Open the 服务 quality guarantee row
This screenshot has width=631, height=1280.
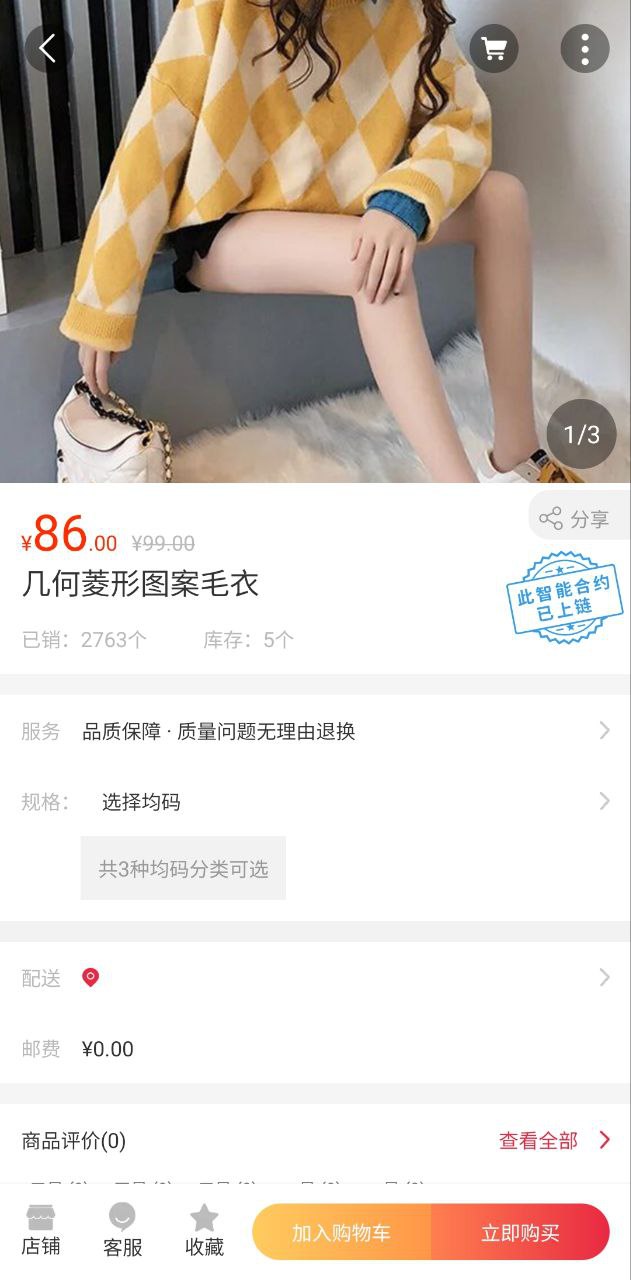315,731
